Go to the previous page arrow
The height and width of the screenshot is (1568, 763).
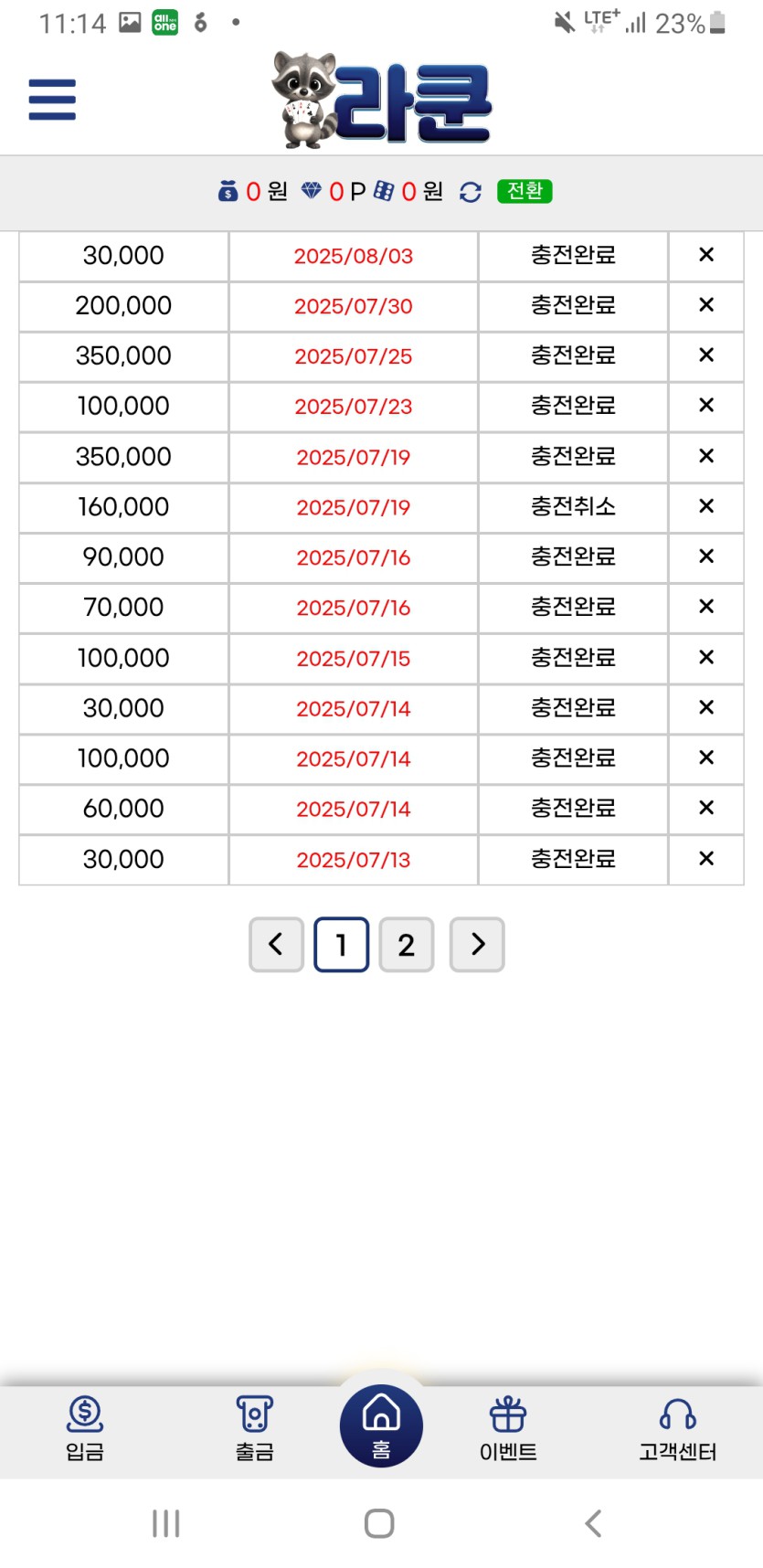[276, 945]
